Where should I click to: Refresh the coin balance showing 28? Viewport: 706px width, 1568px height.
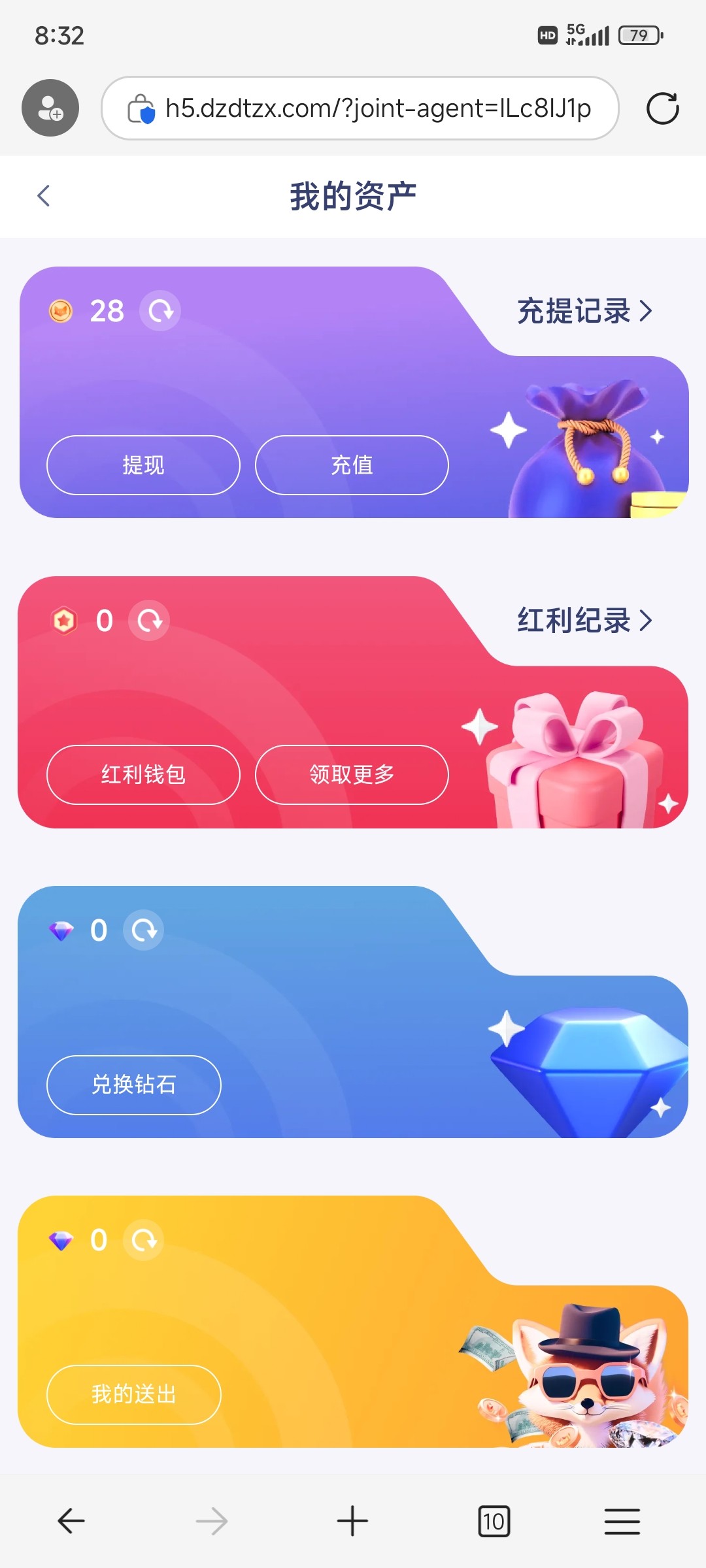click(160, 311)
